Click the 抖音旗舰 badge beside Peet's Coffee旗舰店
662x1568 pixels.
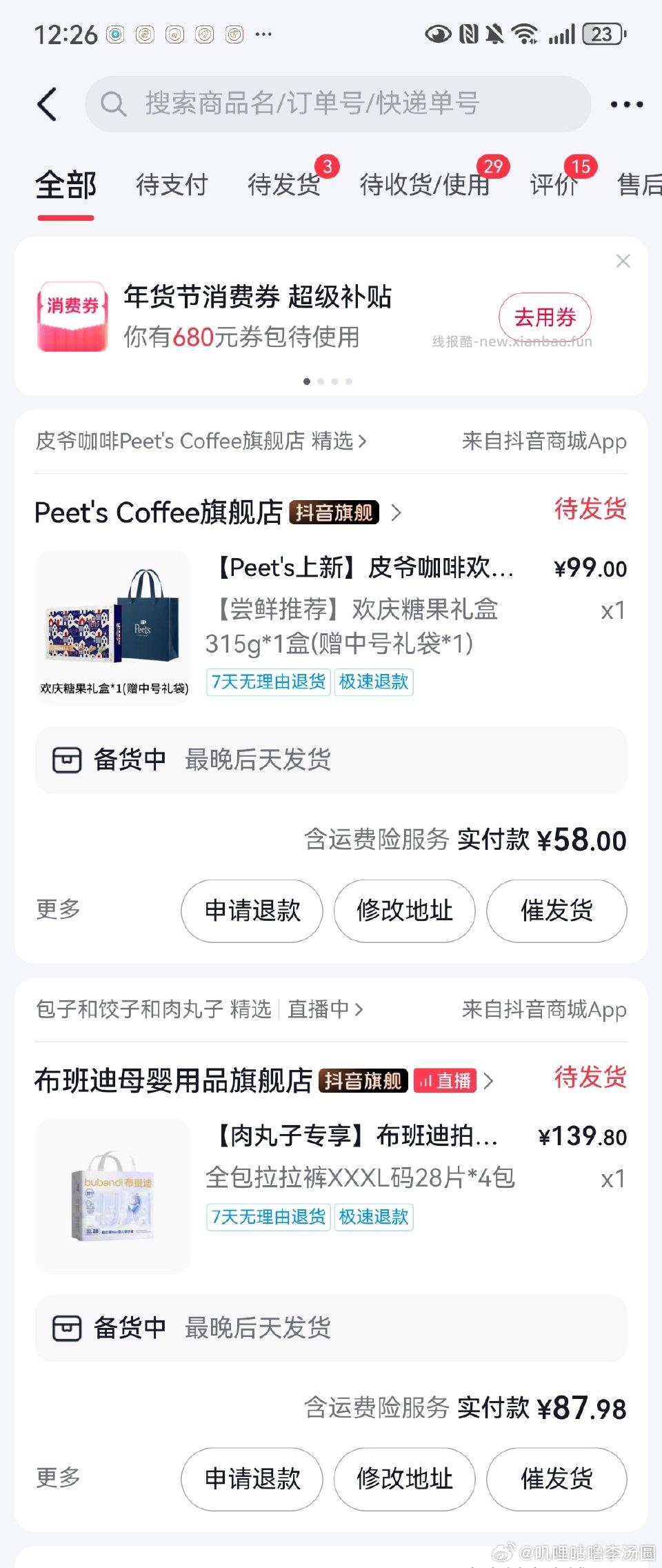click(x=335, y=513)
